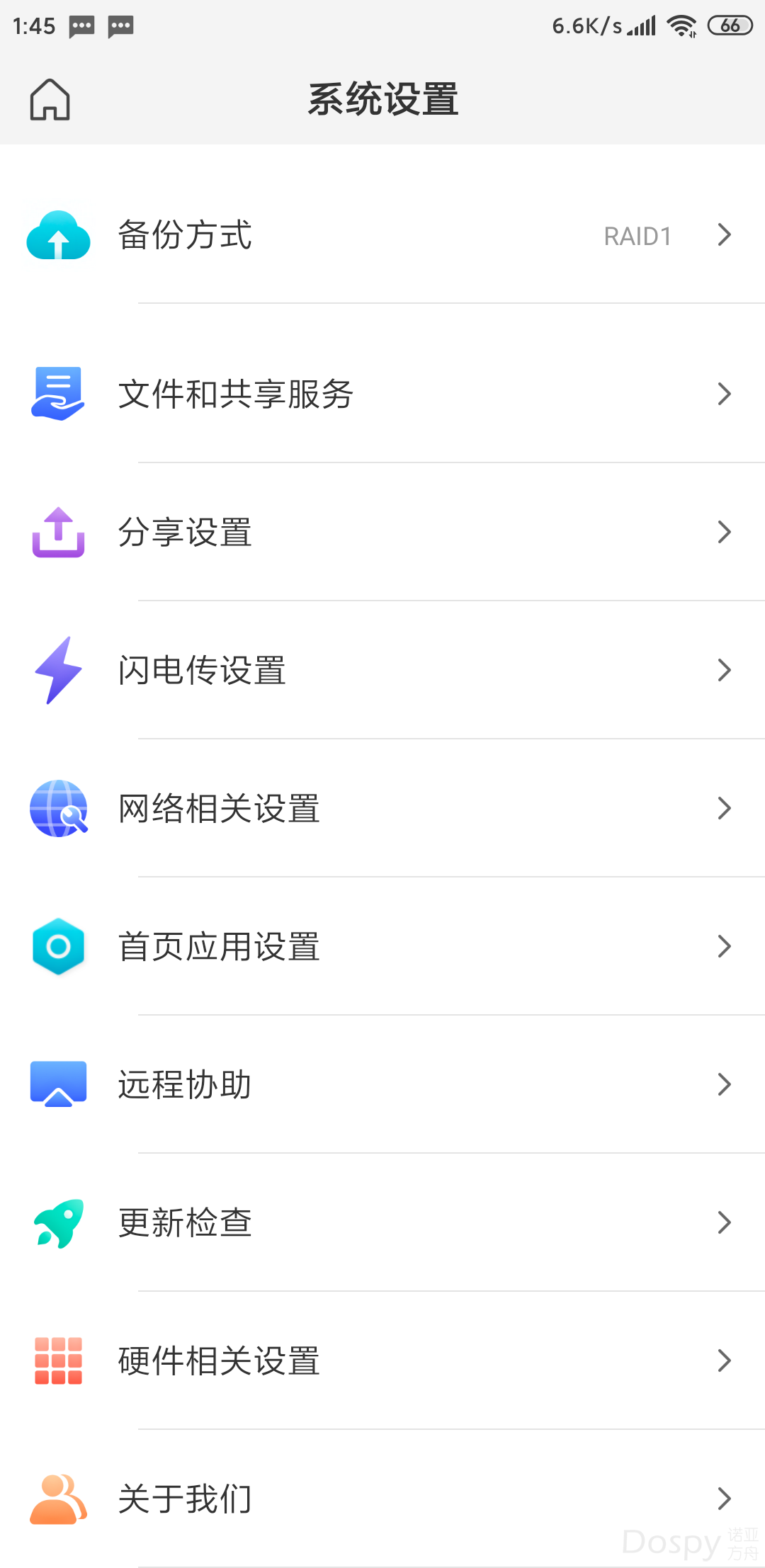Image resolution: width=765 pixels, height=1568 pixels.
Task: Open 闪电传设置 row
Action: [382, 670]
